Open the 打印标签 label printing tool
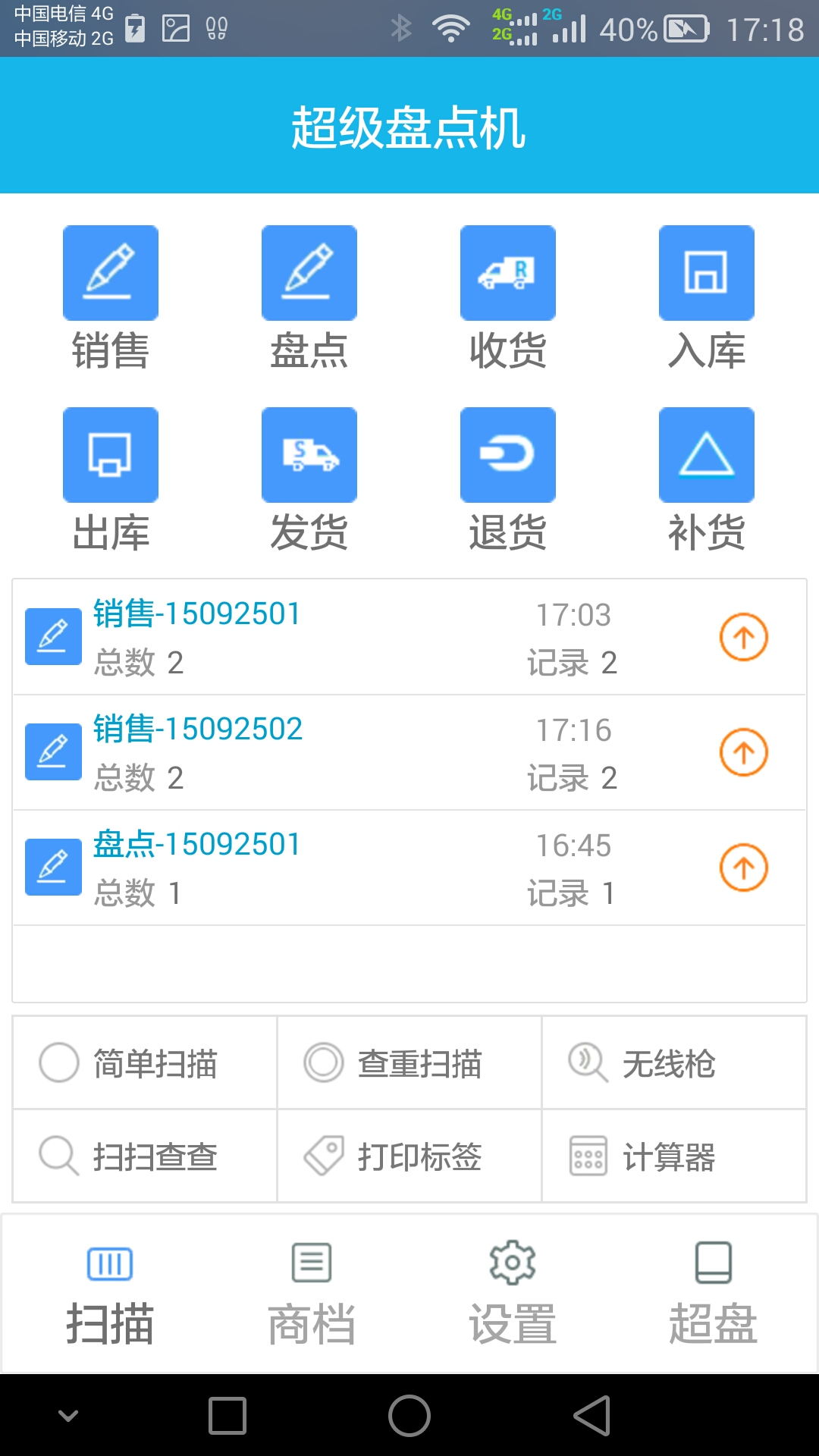819x1456 pixels. [x=409, y=1156]
